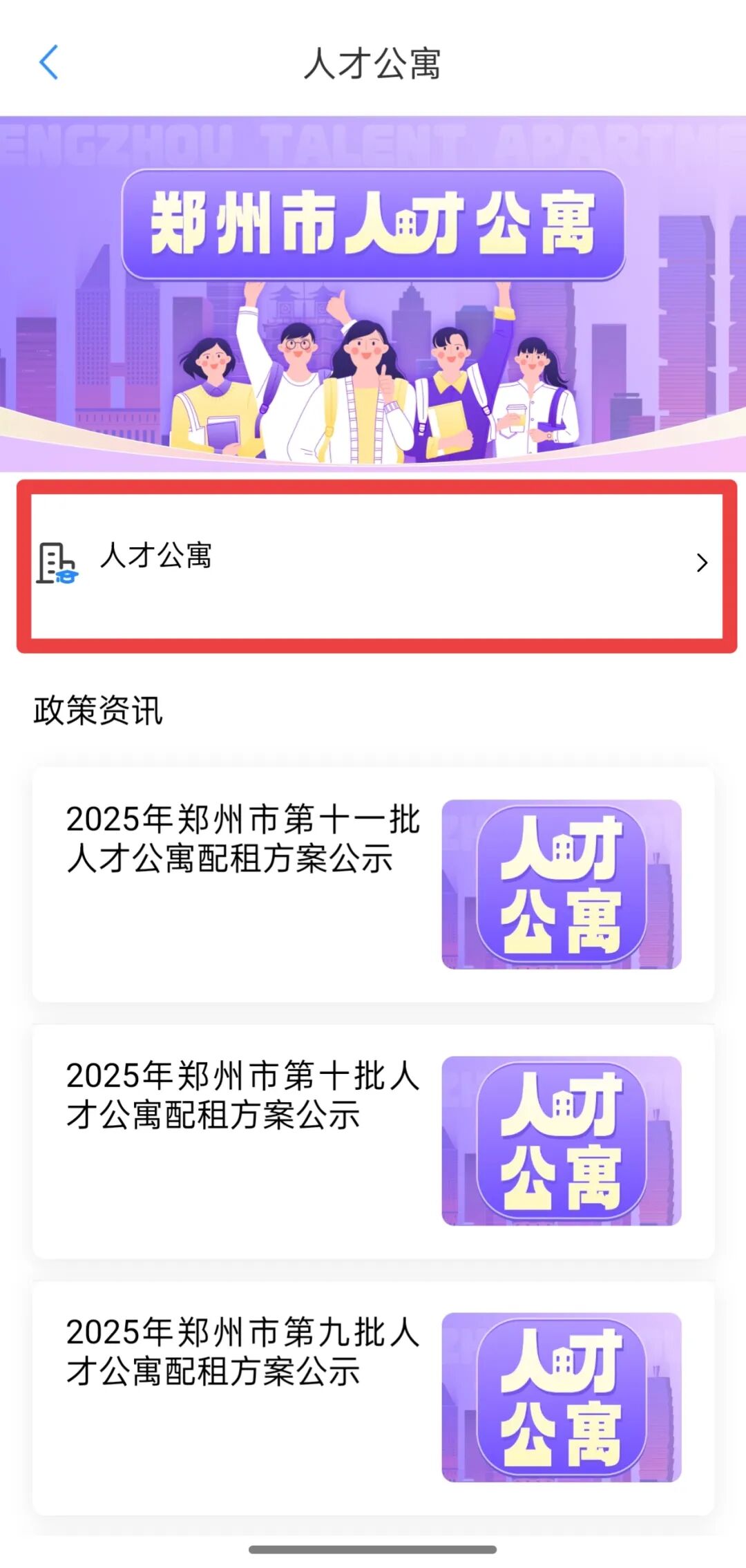This screenshot has width=746, height=1568.
Task: Open the 第十一批 allocation plan notice
Action: click(242, 840)
